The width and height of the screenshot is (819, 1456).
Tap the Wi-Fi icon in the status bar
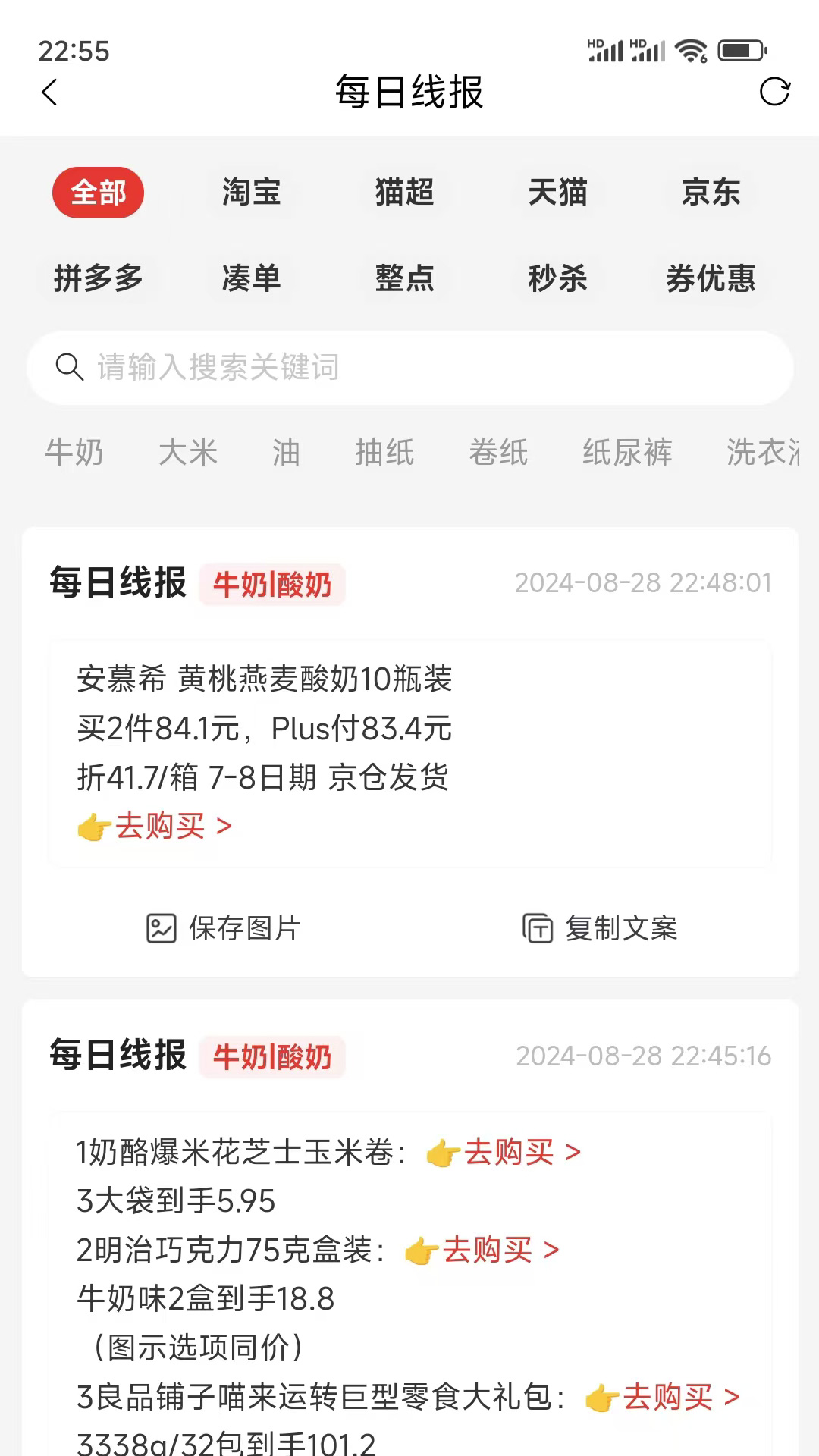(692, 50)
